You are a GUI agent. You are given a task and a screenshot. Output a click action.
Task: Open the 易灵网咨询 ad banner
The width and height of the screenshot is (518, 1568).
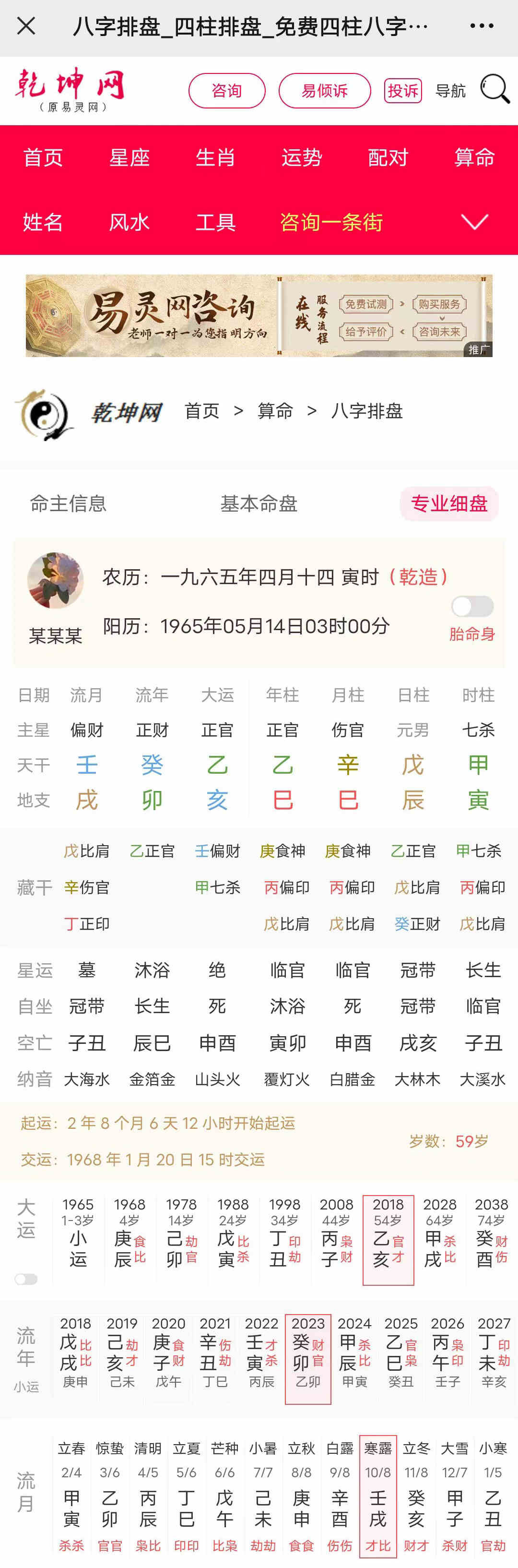click(259, 315)
